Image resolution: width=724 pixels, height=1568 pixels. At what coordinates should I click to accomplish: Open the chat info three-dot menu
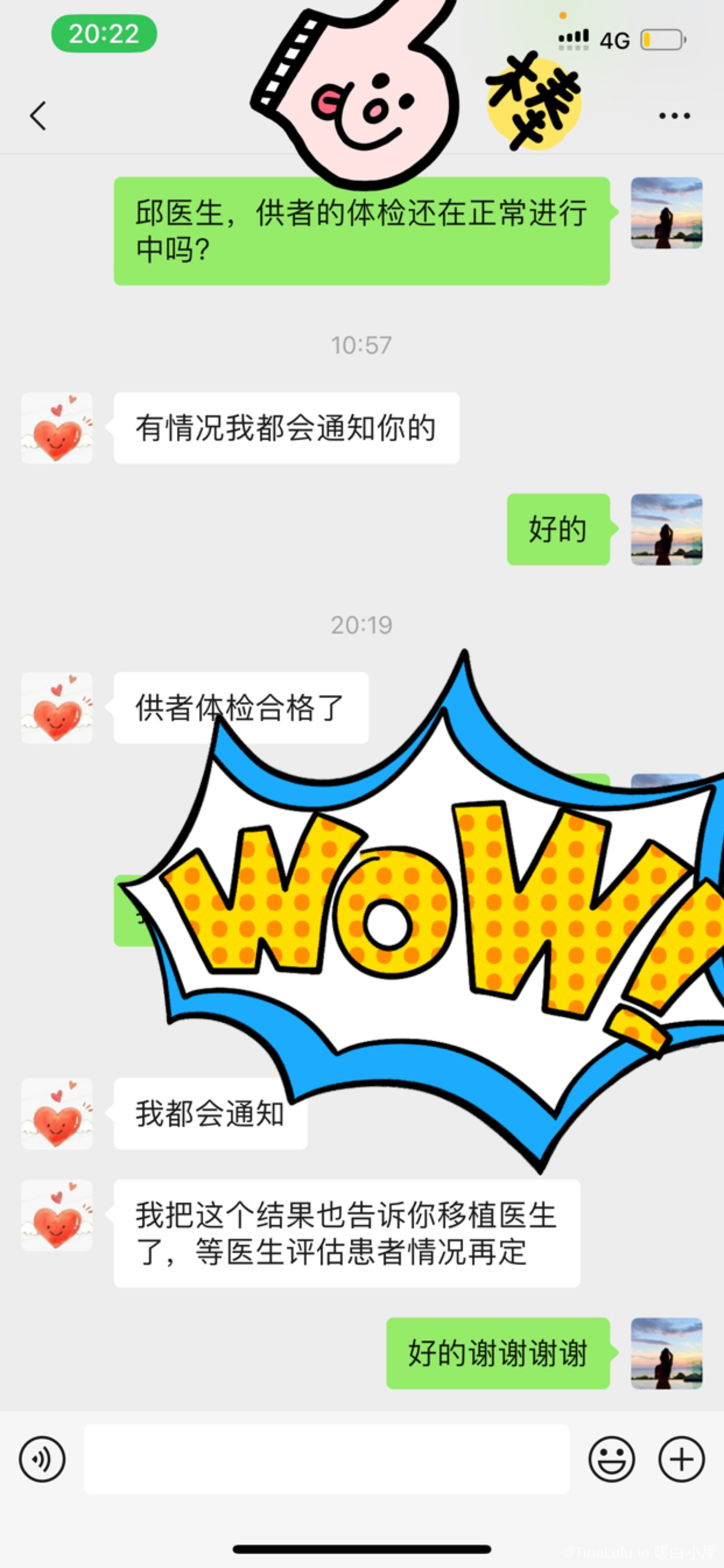(x=674, y=115)
